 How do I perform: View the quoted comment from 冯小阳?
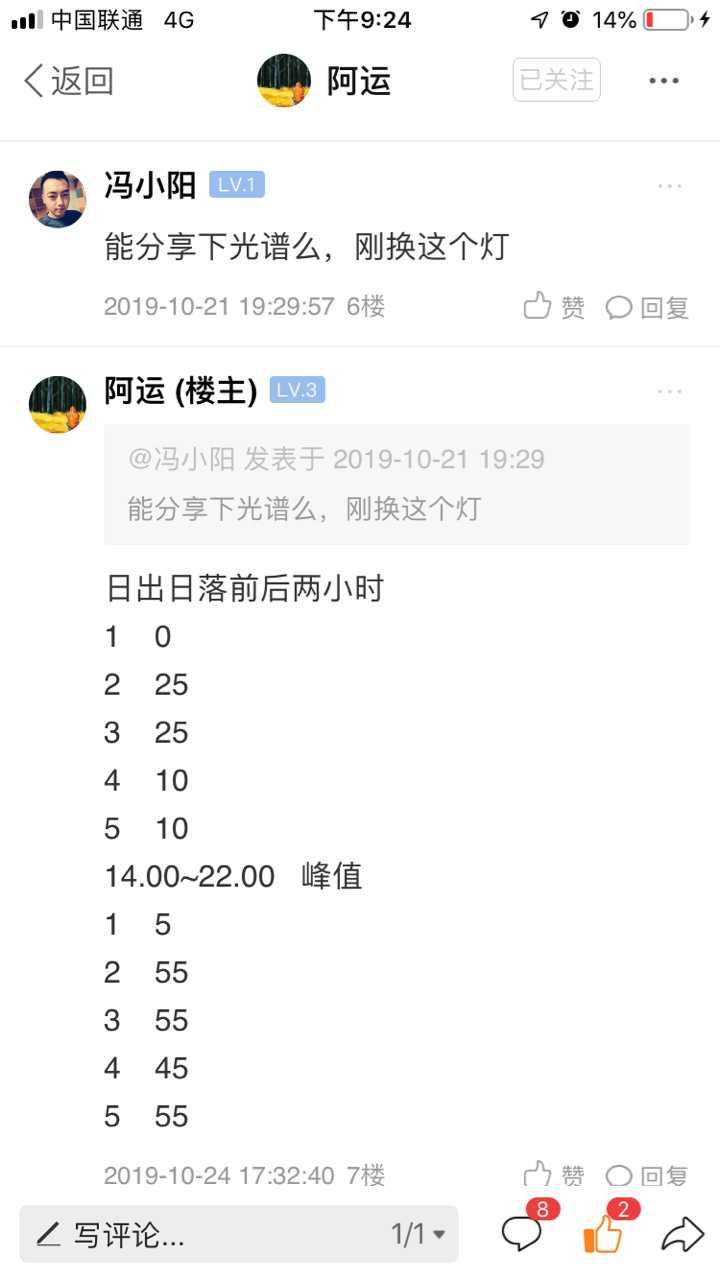point(397,485)
